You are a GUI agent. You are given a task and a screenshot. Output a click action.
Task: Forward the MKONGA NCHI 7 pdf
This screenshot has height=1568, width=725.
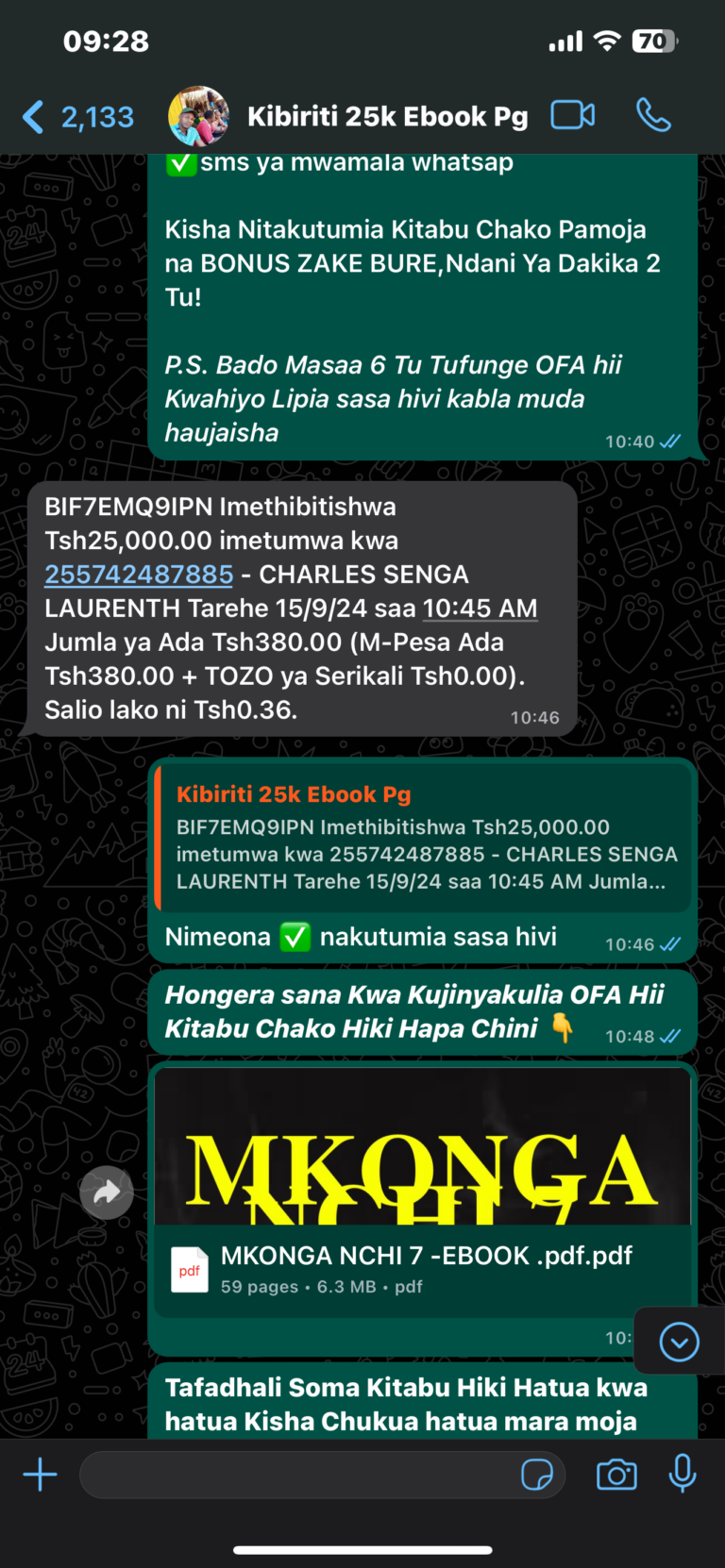[x=107, y=1193]
